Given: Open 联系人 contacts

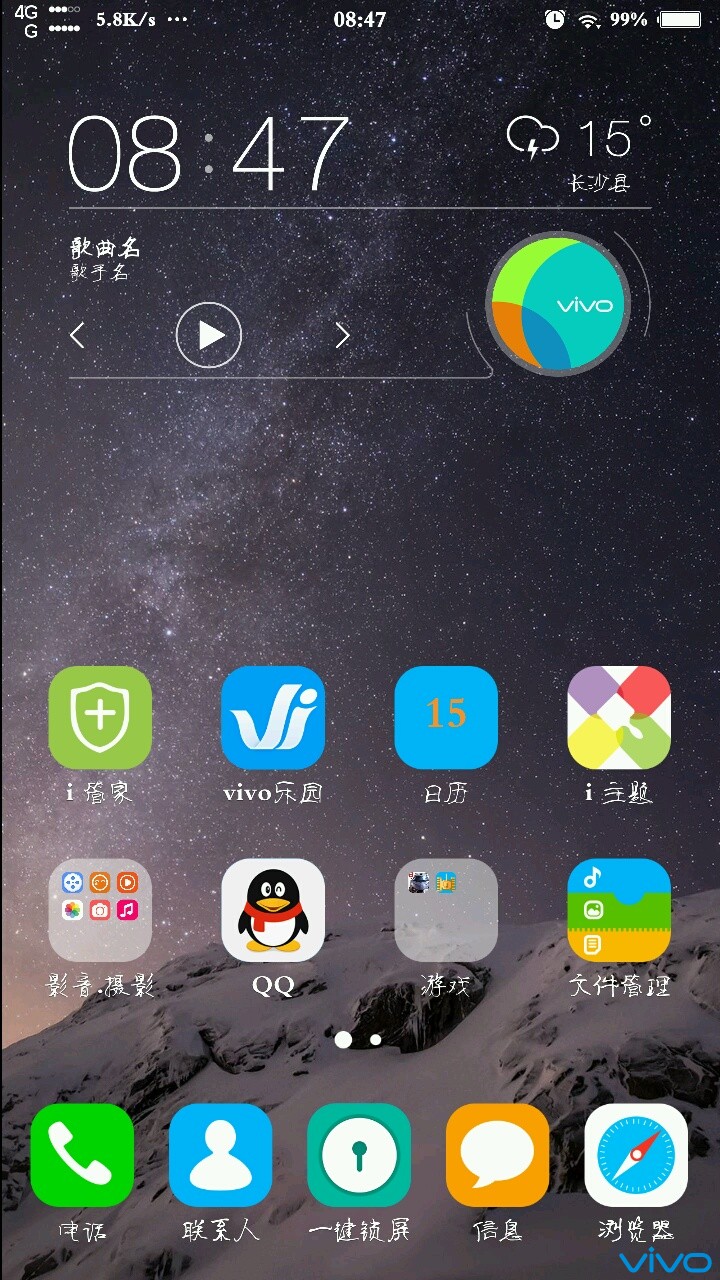Looking at the screenshot, I should point(220,1155).
